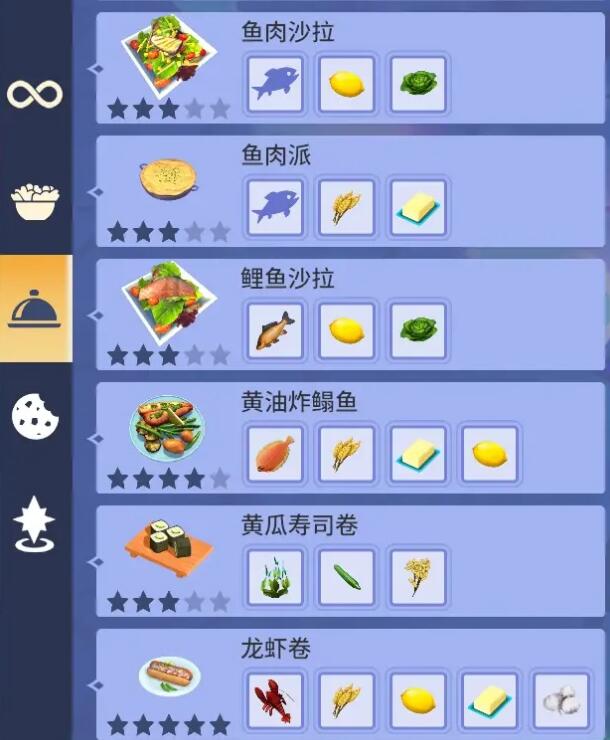Viewport: 610px width, 740px height.
Task: Open the 鱼肉沙拉 recipe
Action: coord(350,68)
